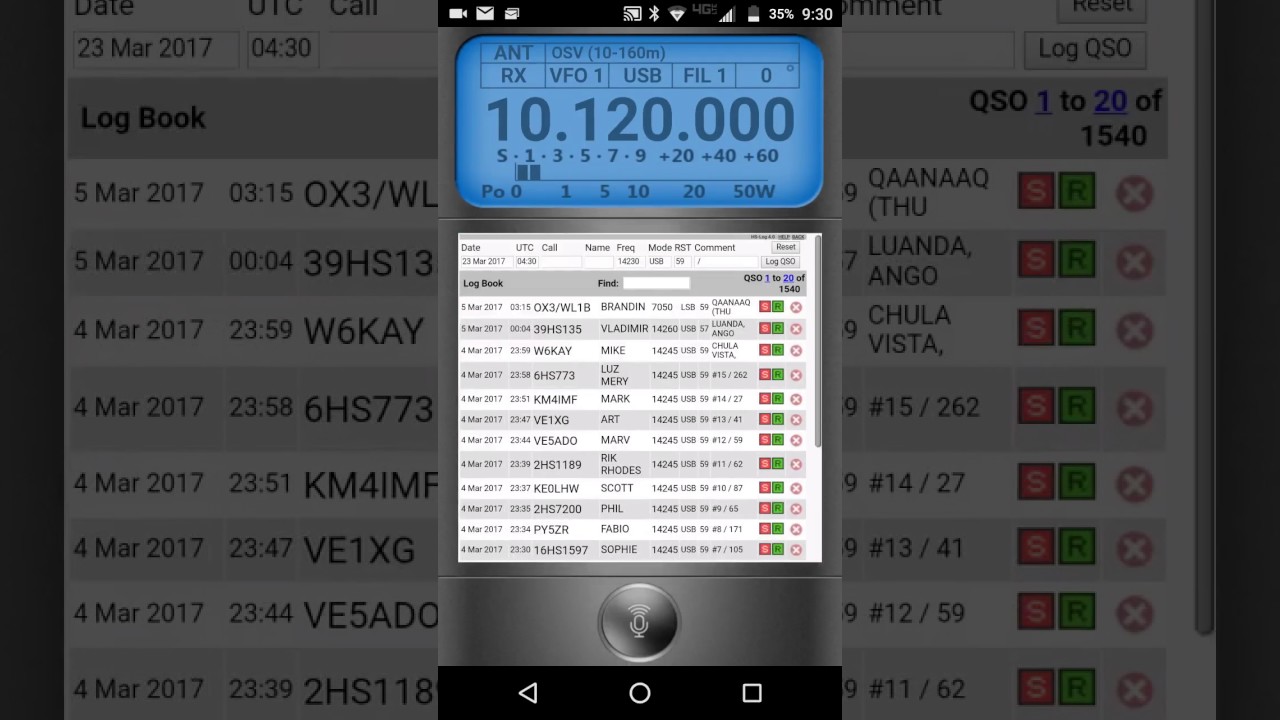Tap green R button on 6HS773 row
The height and width of the screenshot is (720, 1280).
pos(777,375)
